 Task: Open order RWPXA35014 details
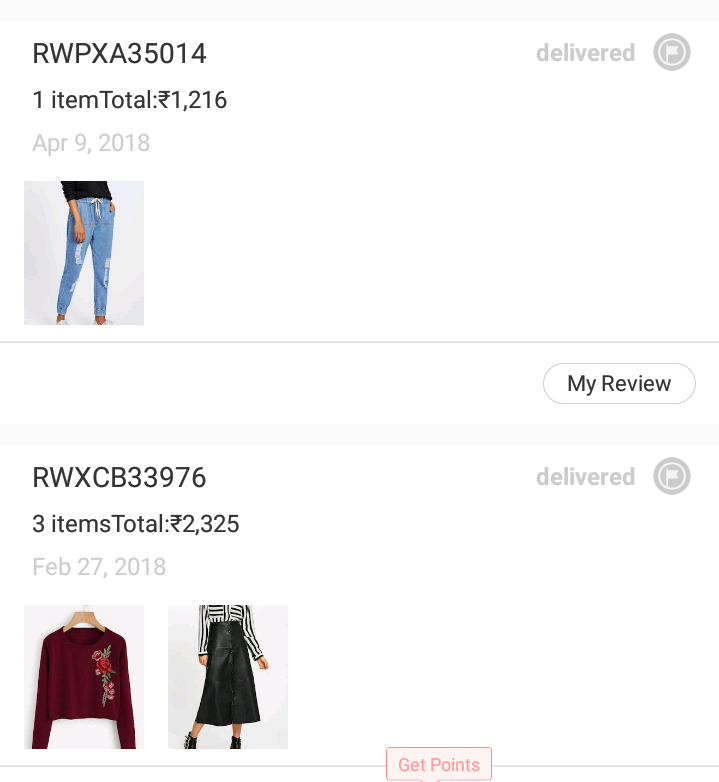coord(120,54)
